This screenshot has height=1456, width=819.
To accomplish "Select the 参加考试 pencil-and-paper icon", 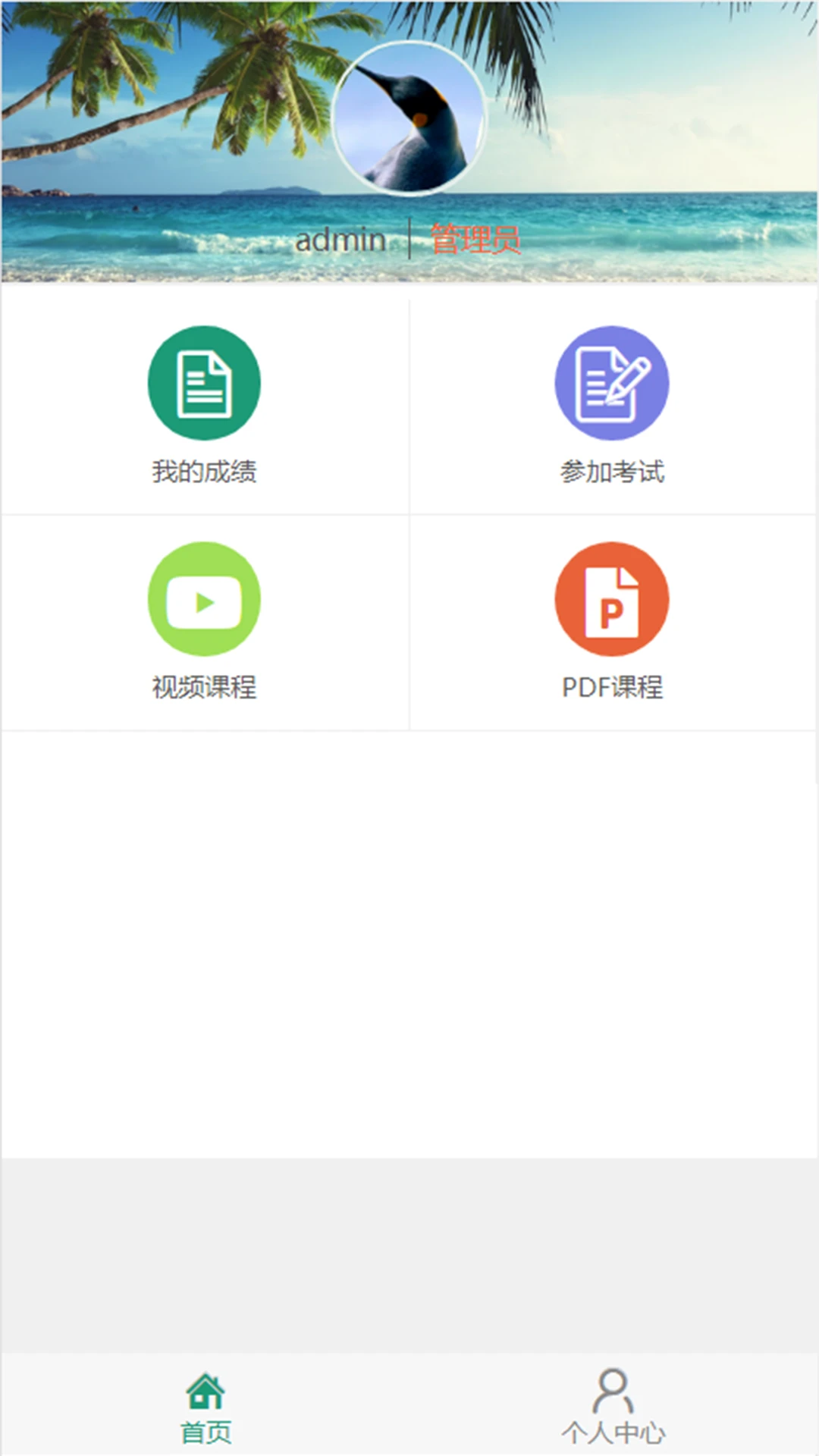I will point(612,383).
